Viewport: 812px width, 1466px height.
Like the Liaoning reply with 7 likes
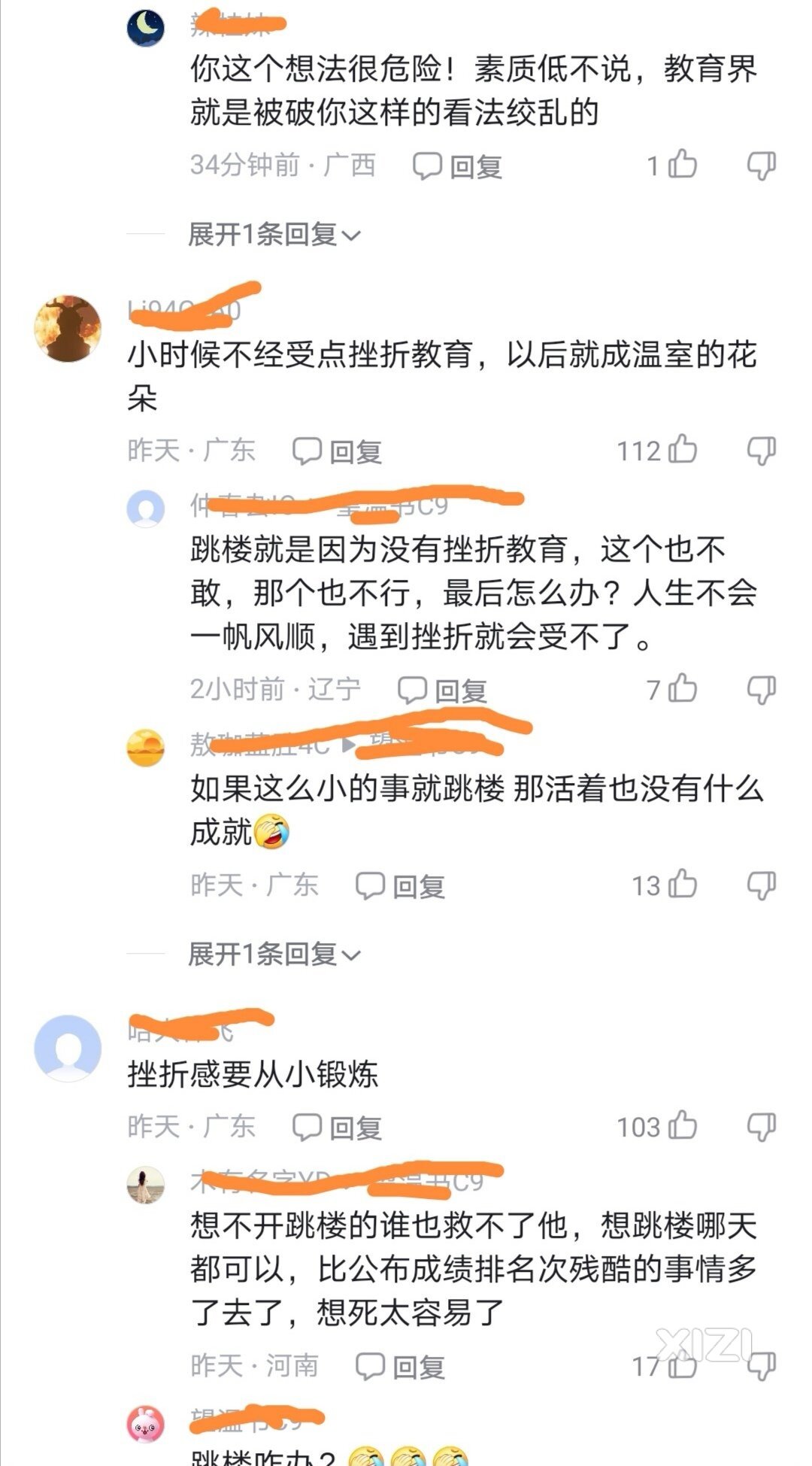[682, 688]
